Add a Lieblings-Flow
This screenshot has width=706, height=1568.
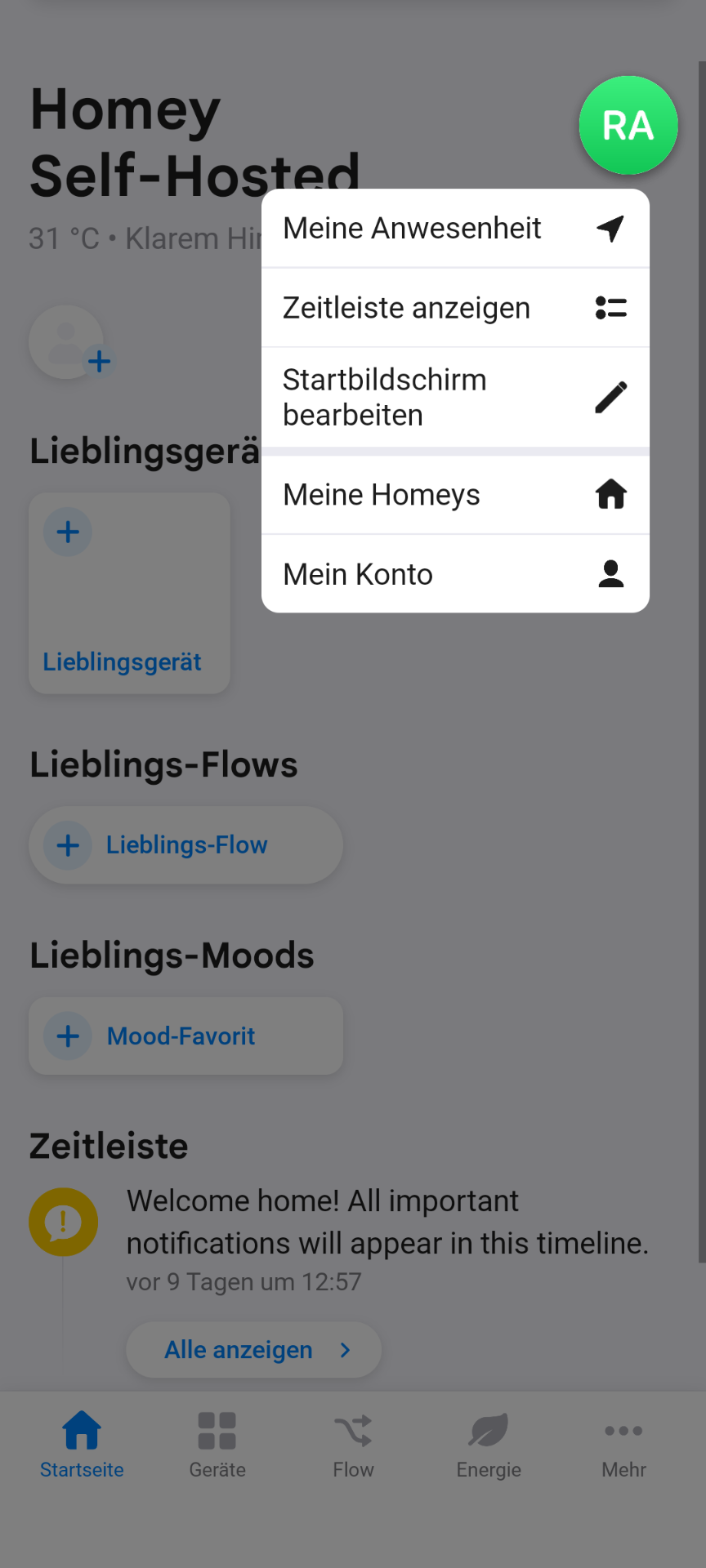coord(185,845)
